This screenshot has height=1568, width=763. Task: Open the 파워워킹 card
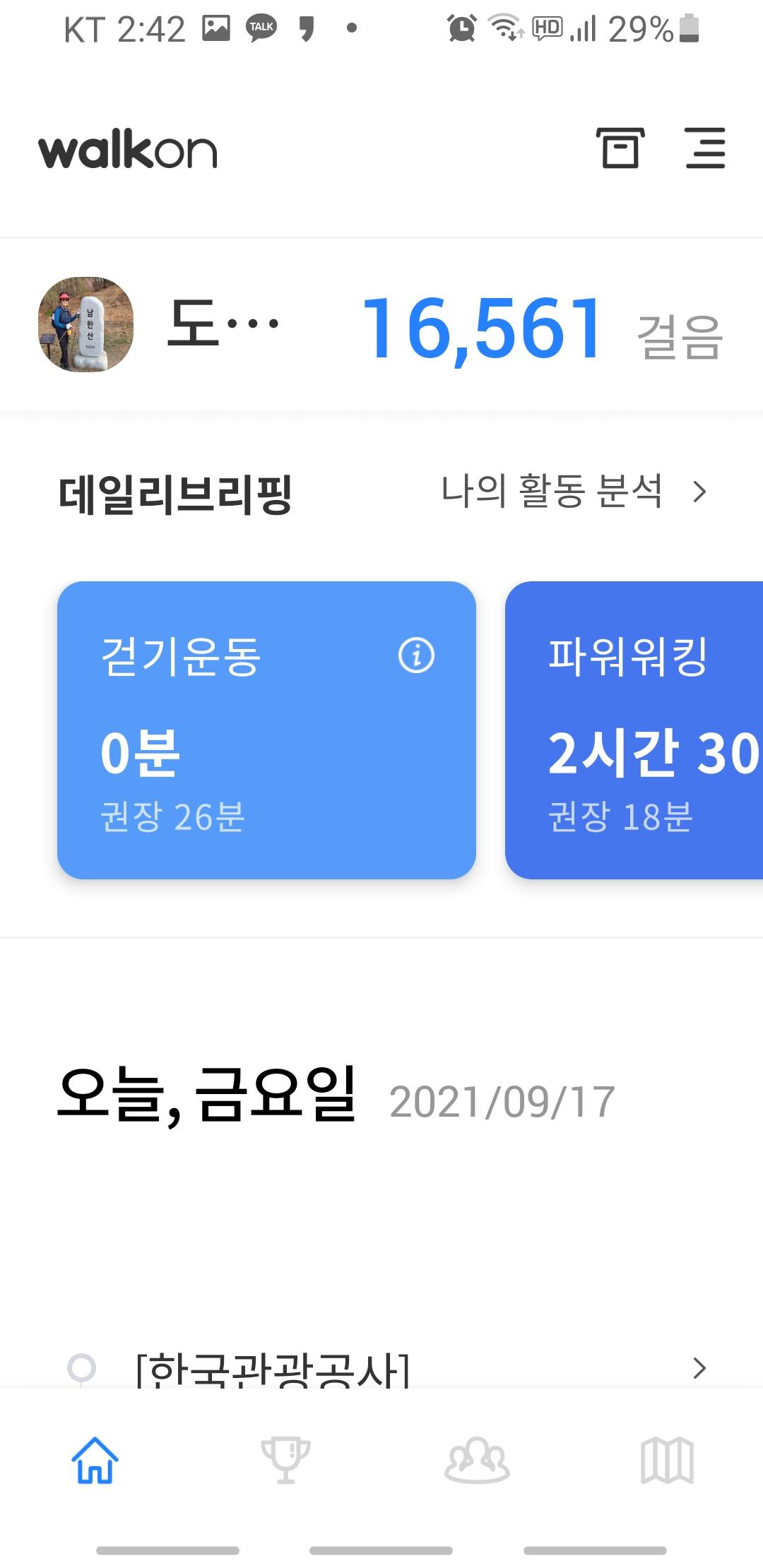point(634,730)
